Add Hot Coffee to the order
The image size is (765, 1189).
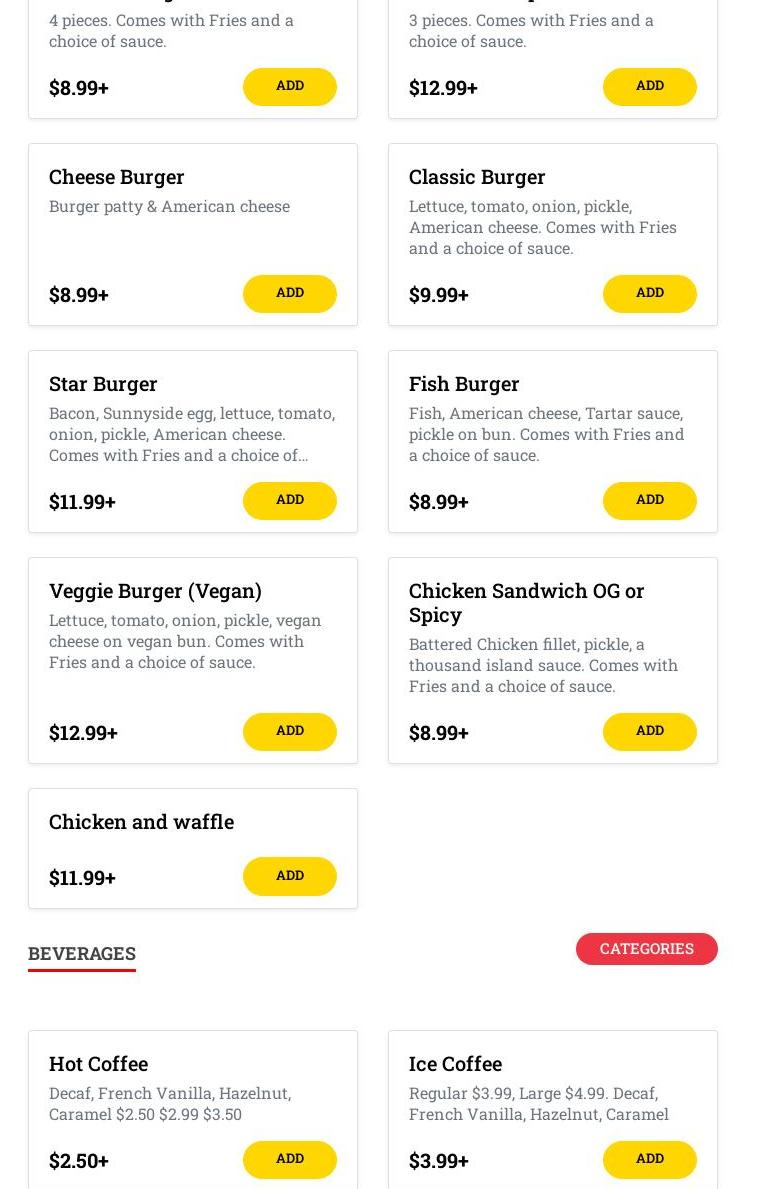click(289, 1159)
